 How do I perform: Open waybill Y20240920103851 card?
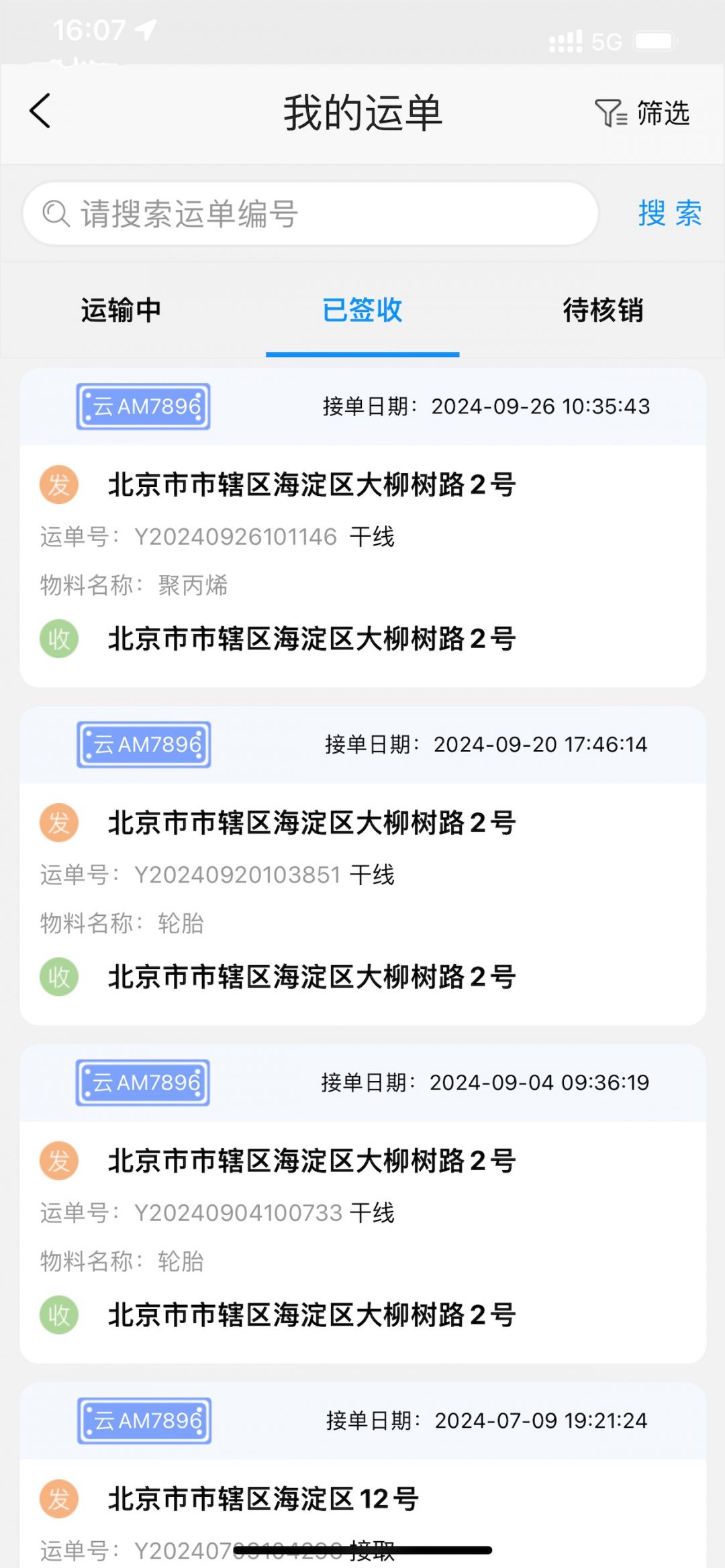[362, 875]
